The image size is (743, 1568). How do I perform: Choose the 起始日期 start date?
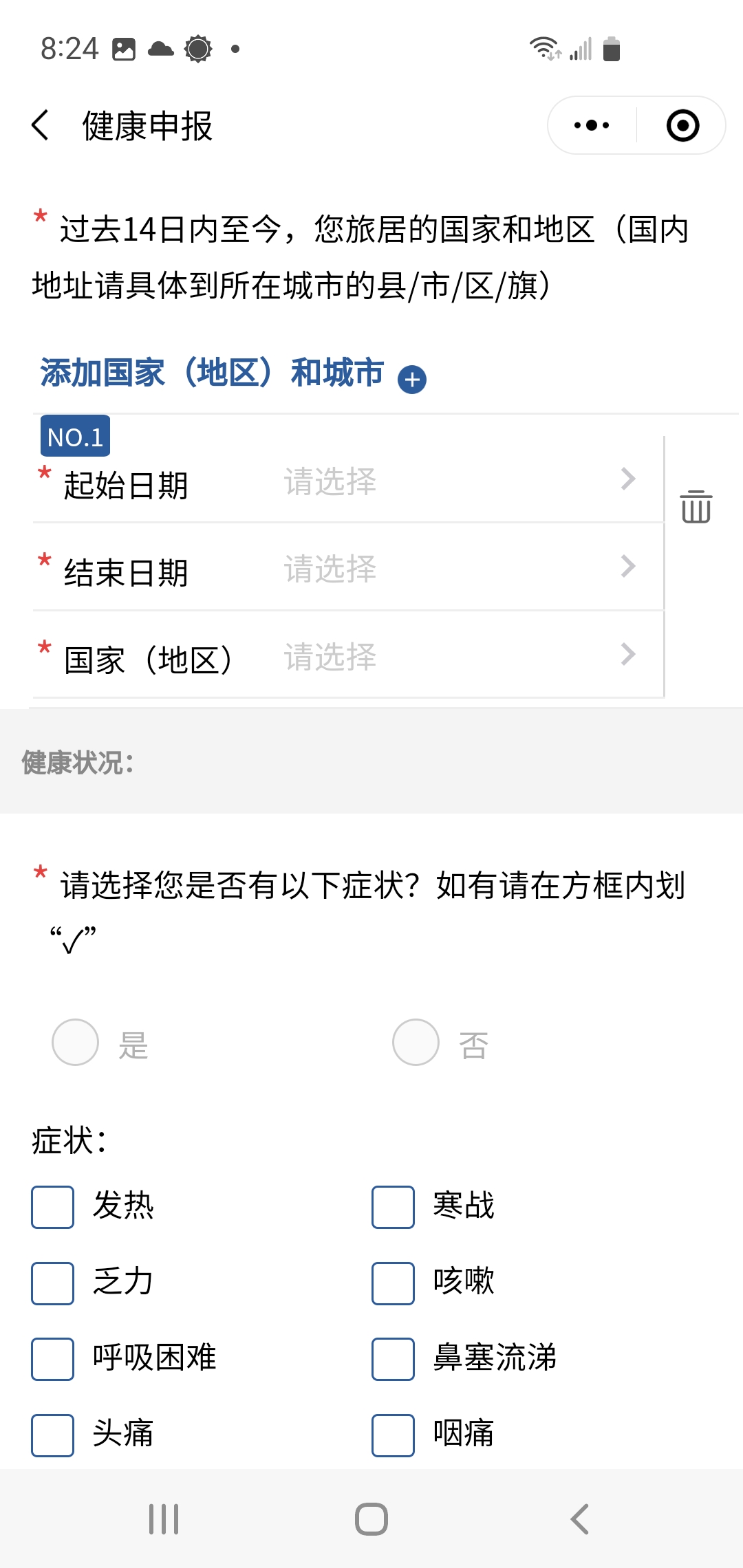pyautogui.click(x=348, y=480)
